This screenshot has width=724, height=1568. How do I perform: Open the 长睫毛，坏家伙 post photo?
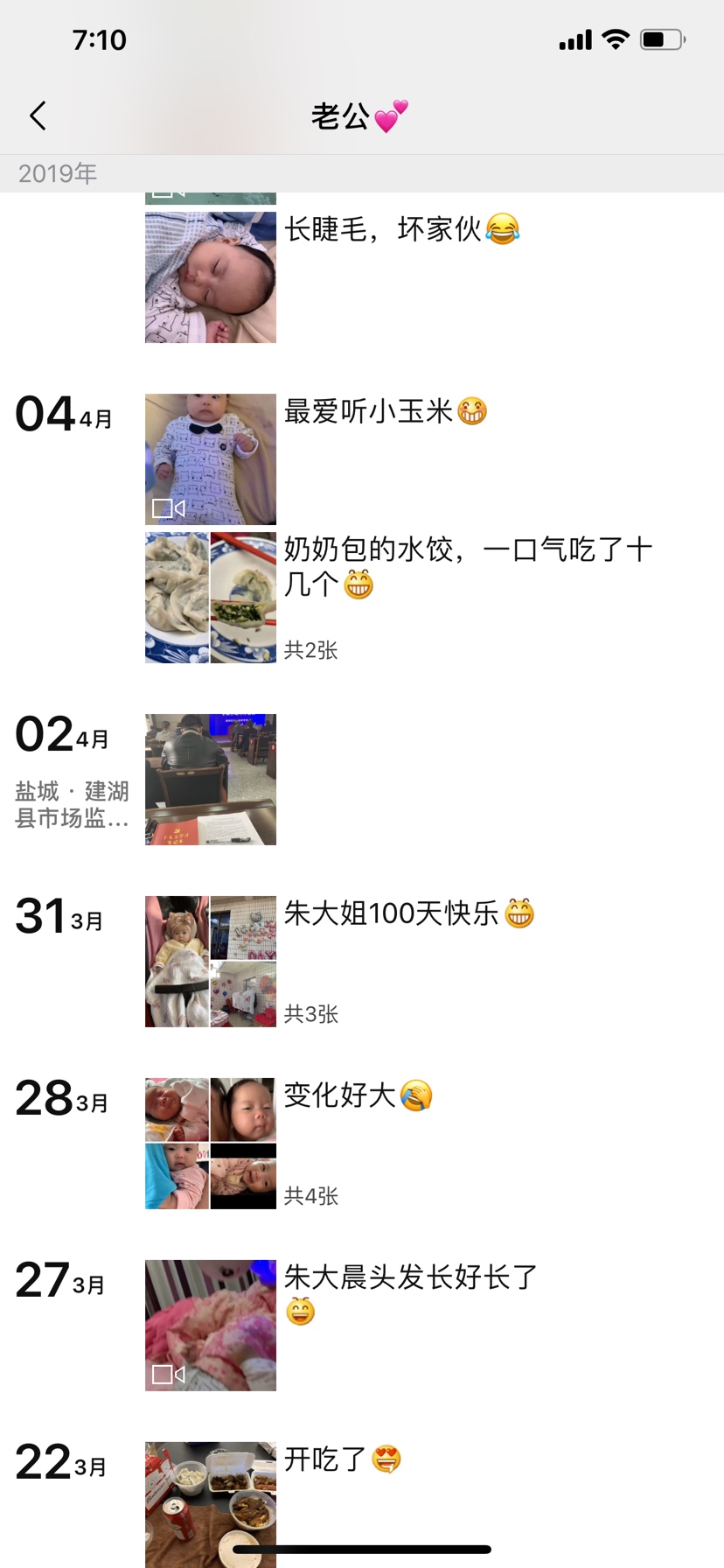coord(211,277)
